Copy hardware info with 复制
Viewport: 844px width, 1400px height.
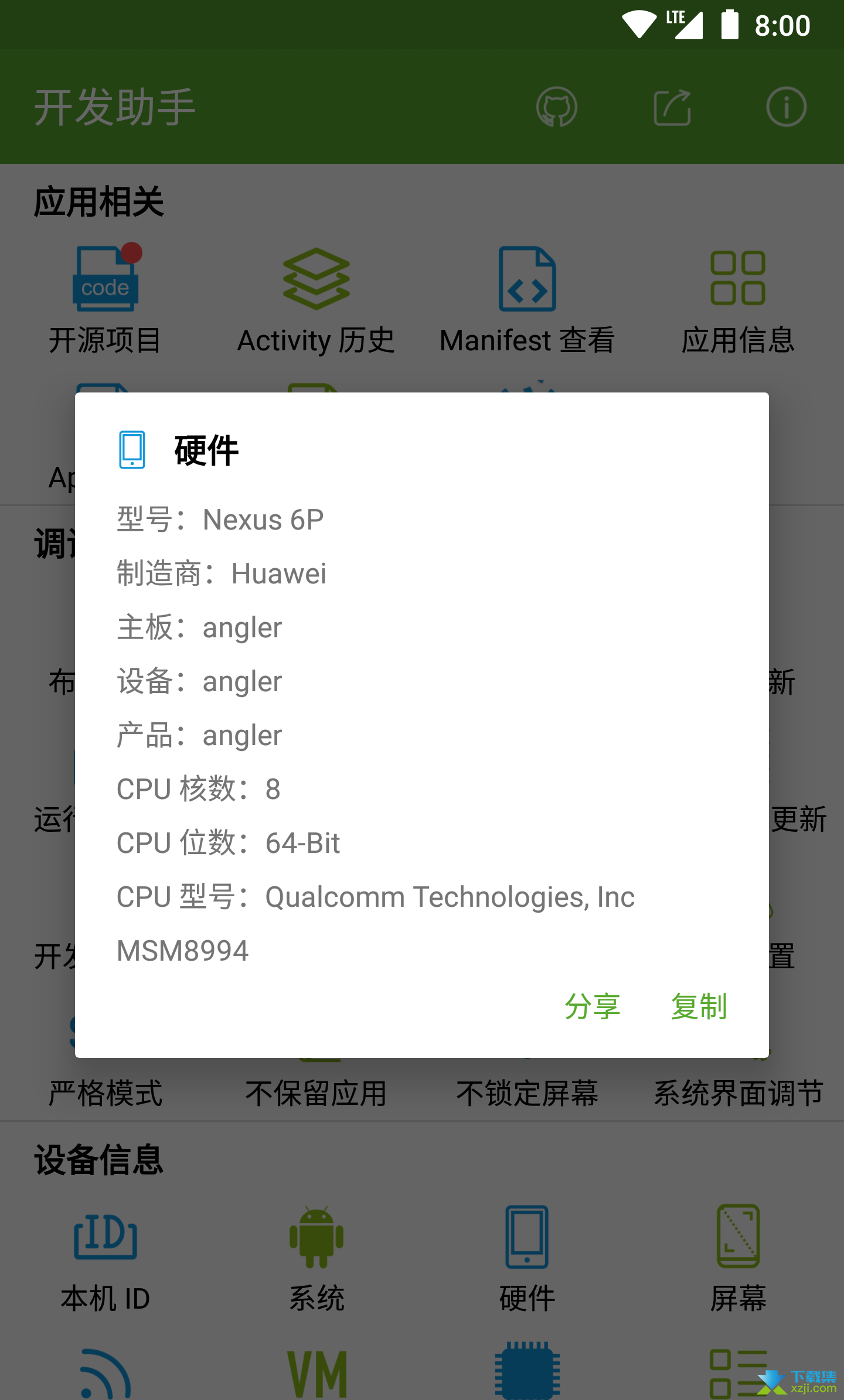click(x=699, y=1006)
